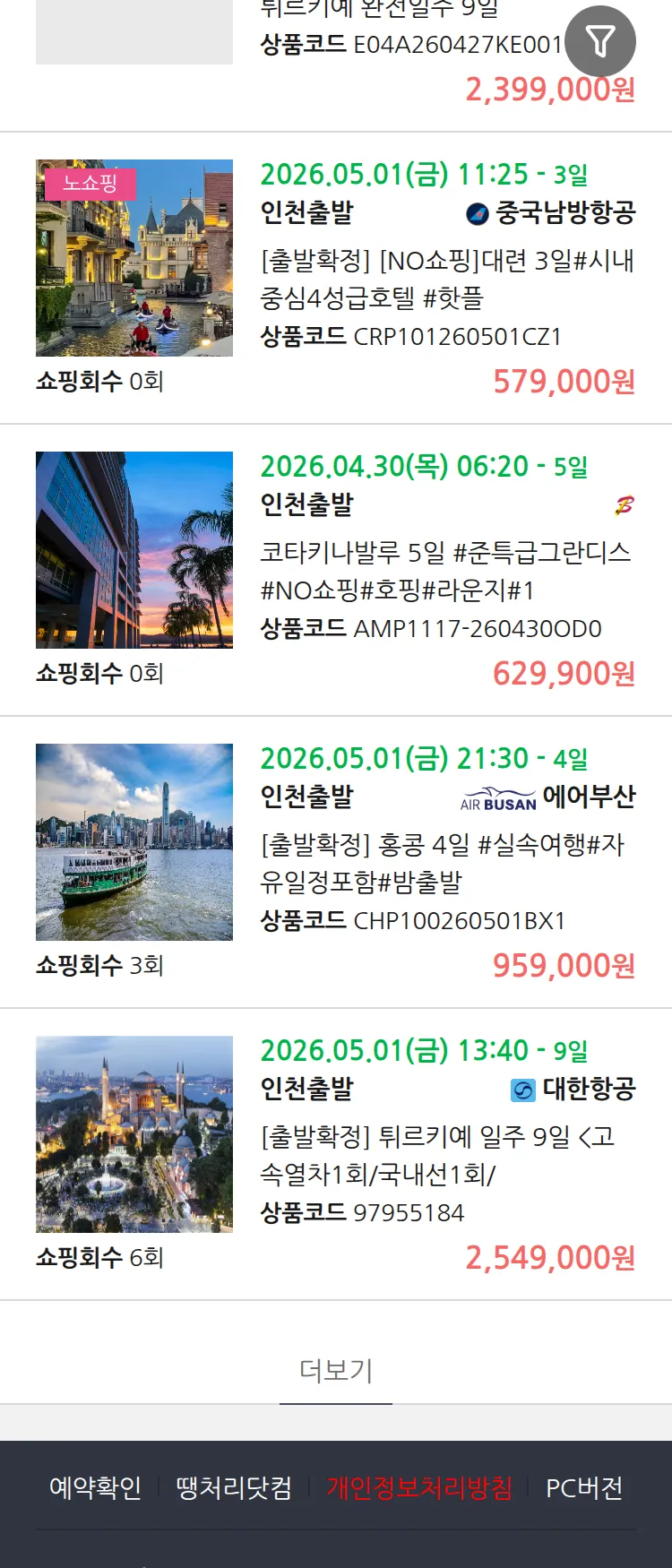Open the floating filter icon
This screenshot has width=672, height=1568.
pyautogui.click(x=600, y=41)
